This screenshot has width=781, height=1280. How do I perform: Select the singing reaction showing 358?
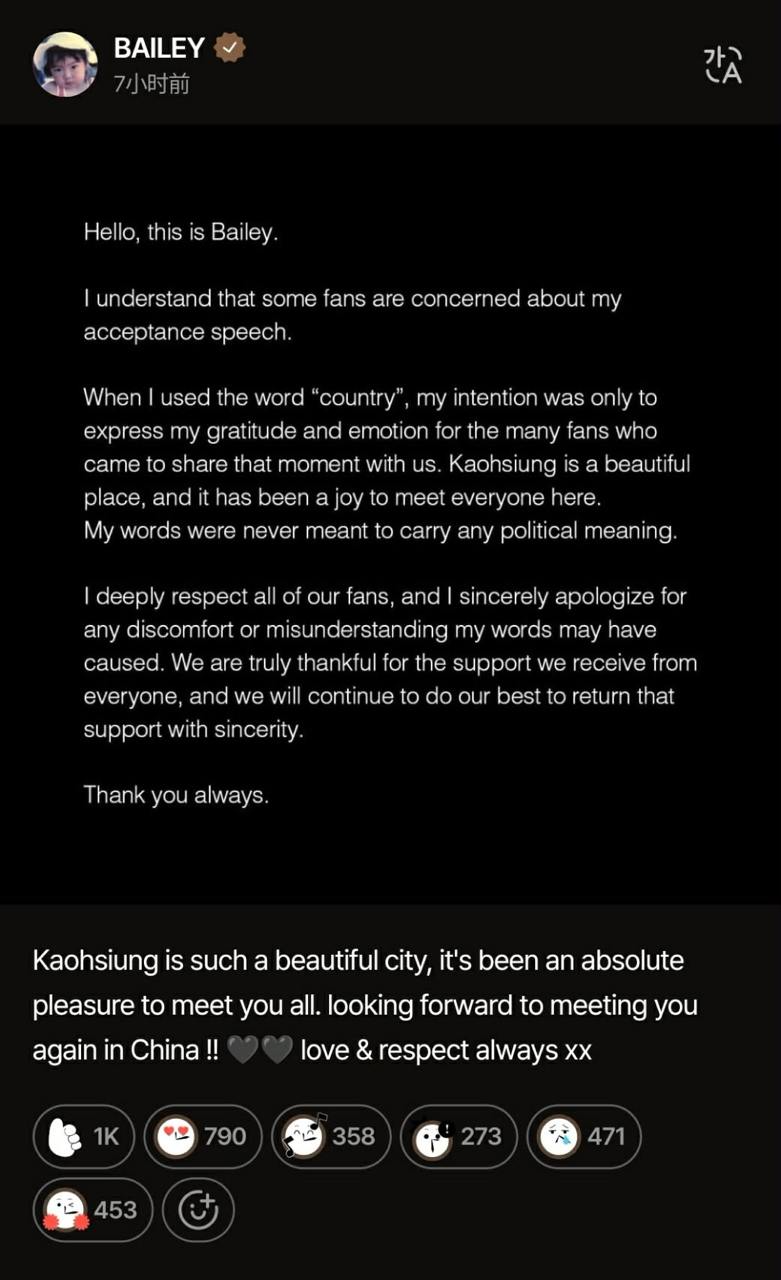coord(330,1136)
